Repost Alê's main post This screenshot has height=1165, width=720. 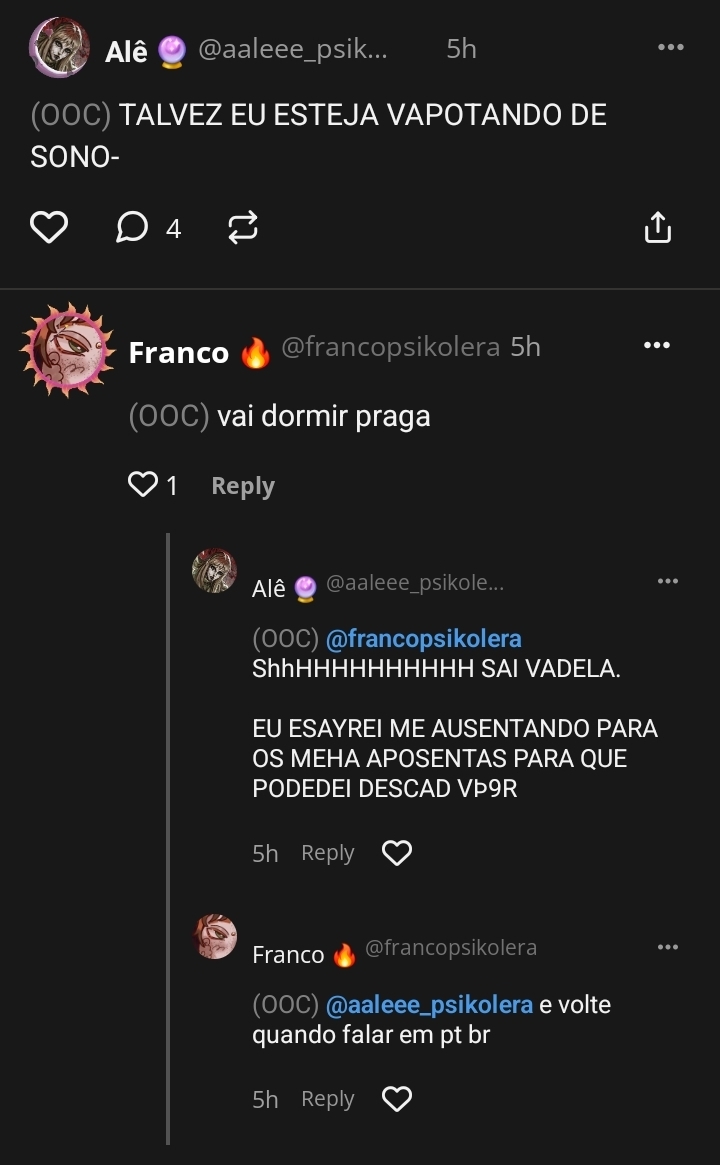(243, 228)
